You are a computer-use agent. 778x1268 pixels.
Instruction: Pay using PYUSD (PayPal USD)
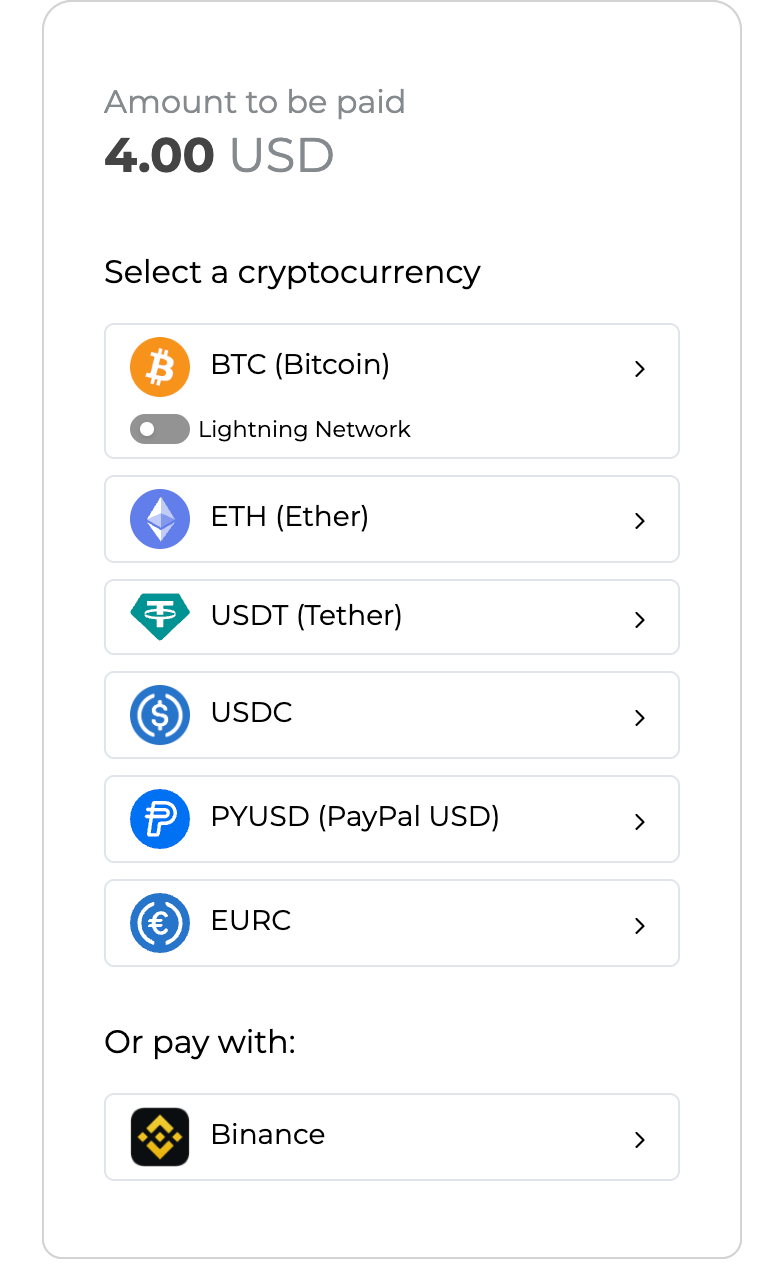(390, 818)
